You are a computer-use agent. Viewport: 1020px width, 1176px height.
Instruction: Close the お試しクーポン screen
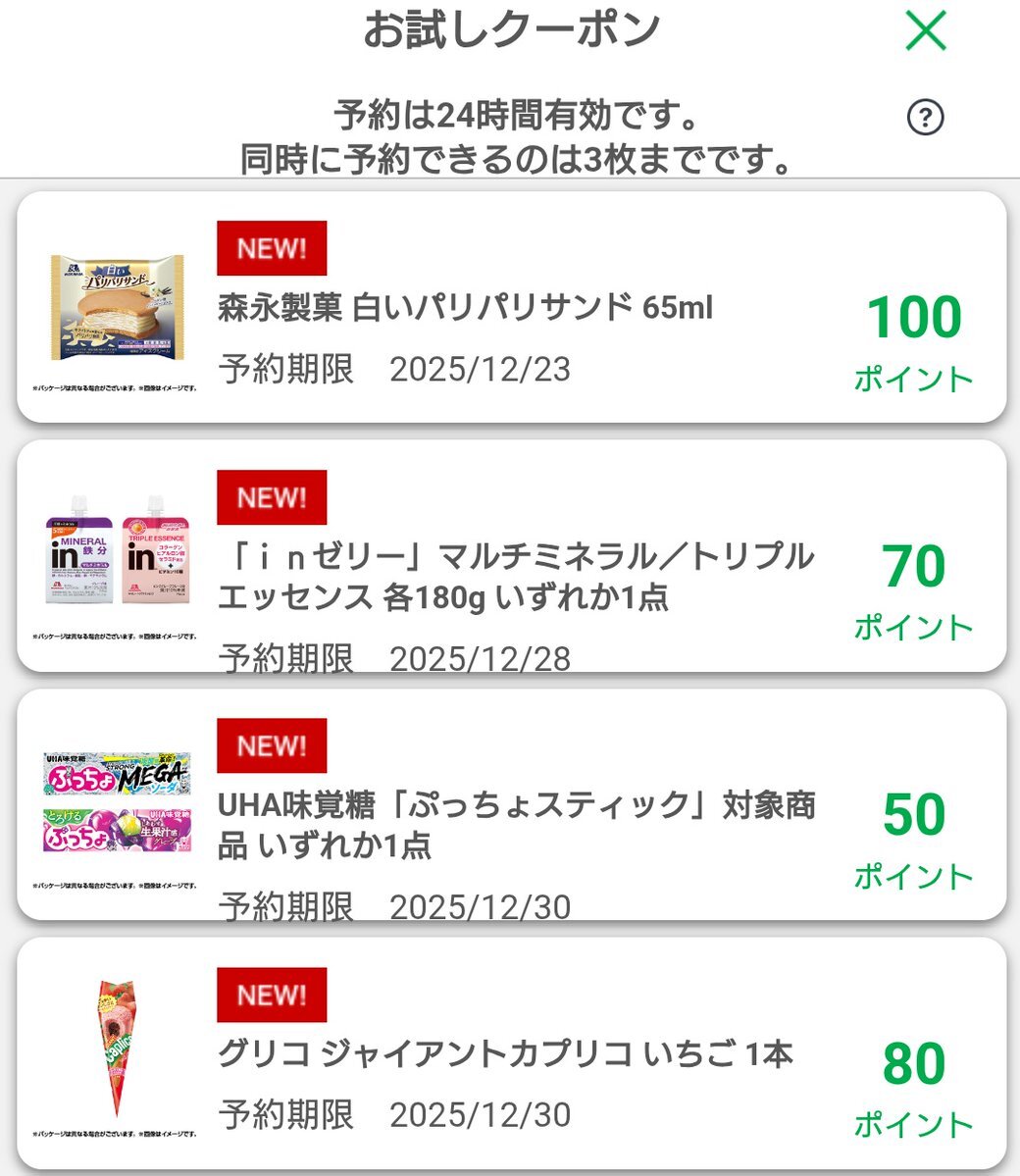tap(925, 30)
